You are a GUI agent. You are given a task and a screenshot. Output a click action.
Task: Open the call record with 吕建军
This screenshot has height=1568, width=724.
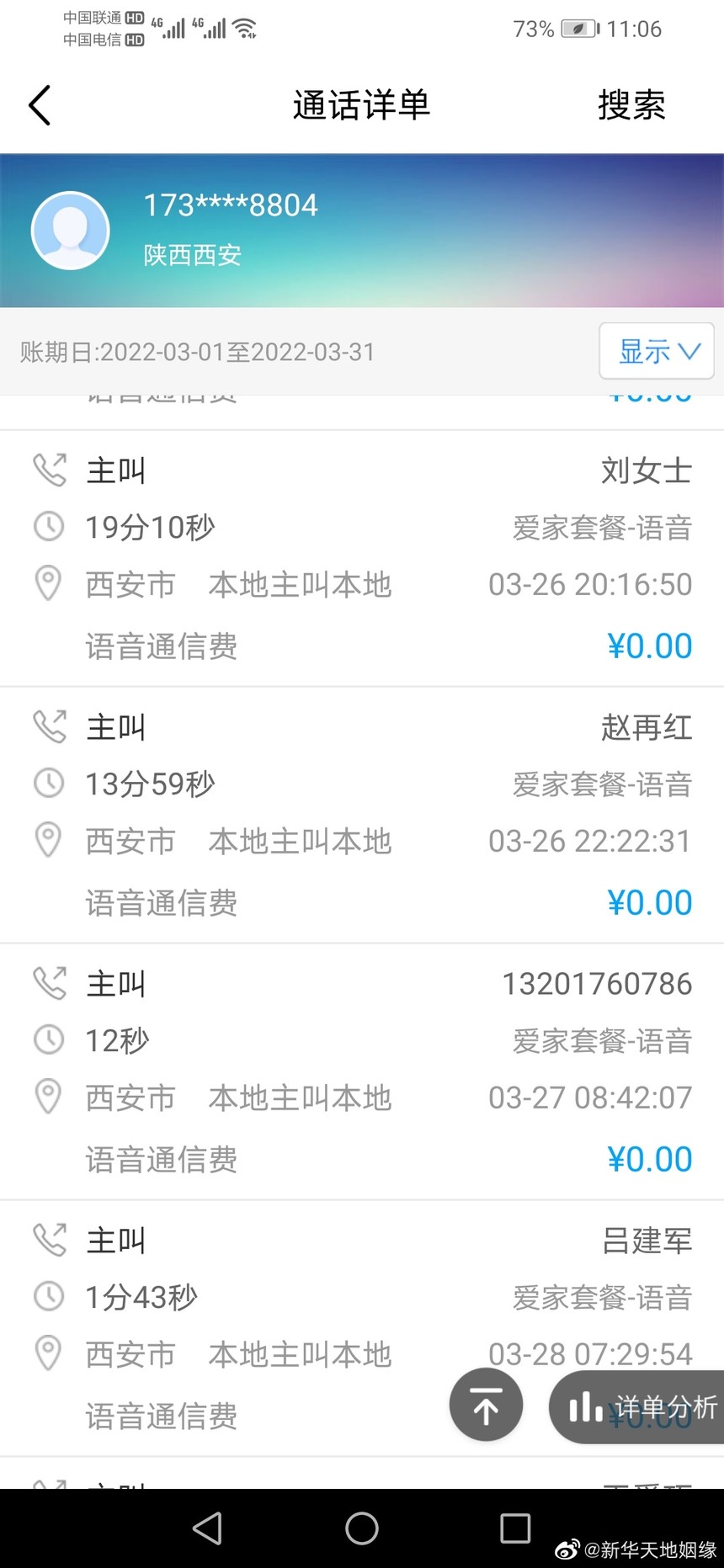click(362, 1329)
